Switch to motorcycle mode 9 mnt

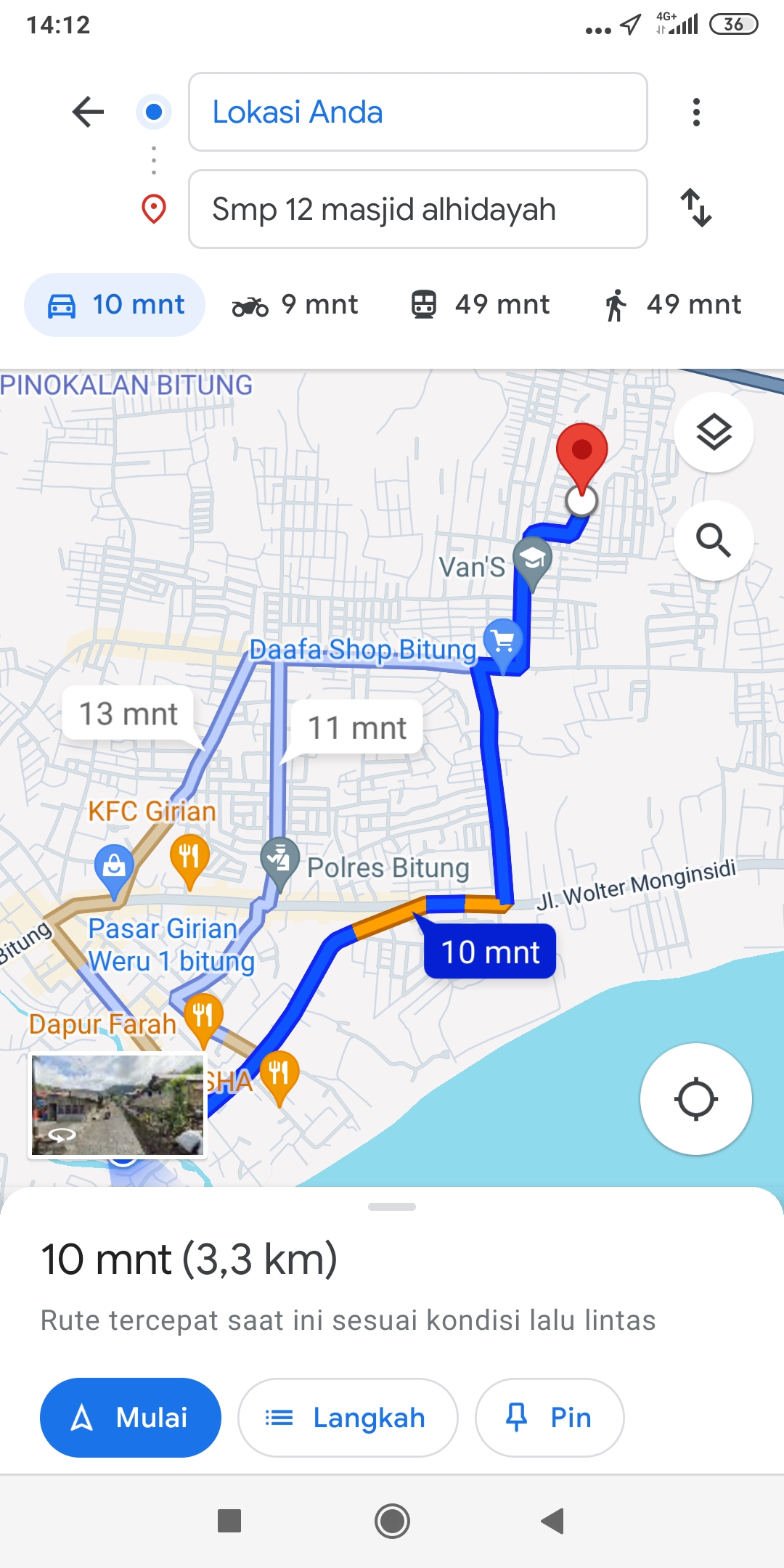[x=295, y=305]
